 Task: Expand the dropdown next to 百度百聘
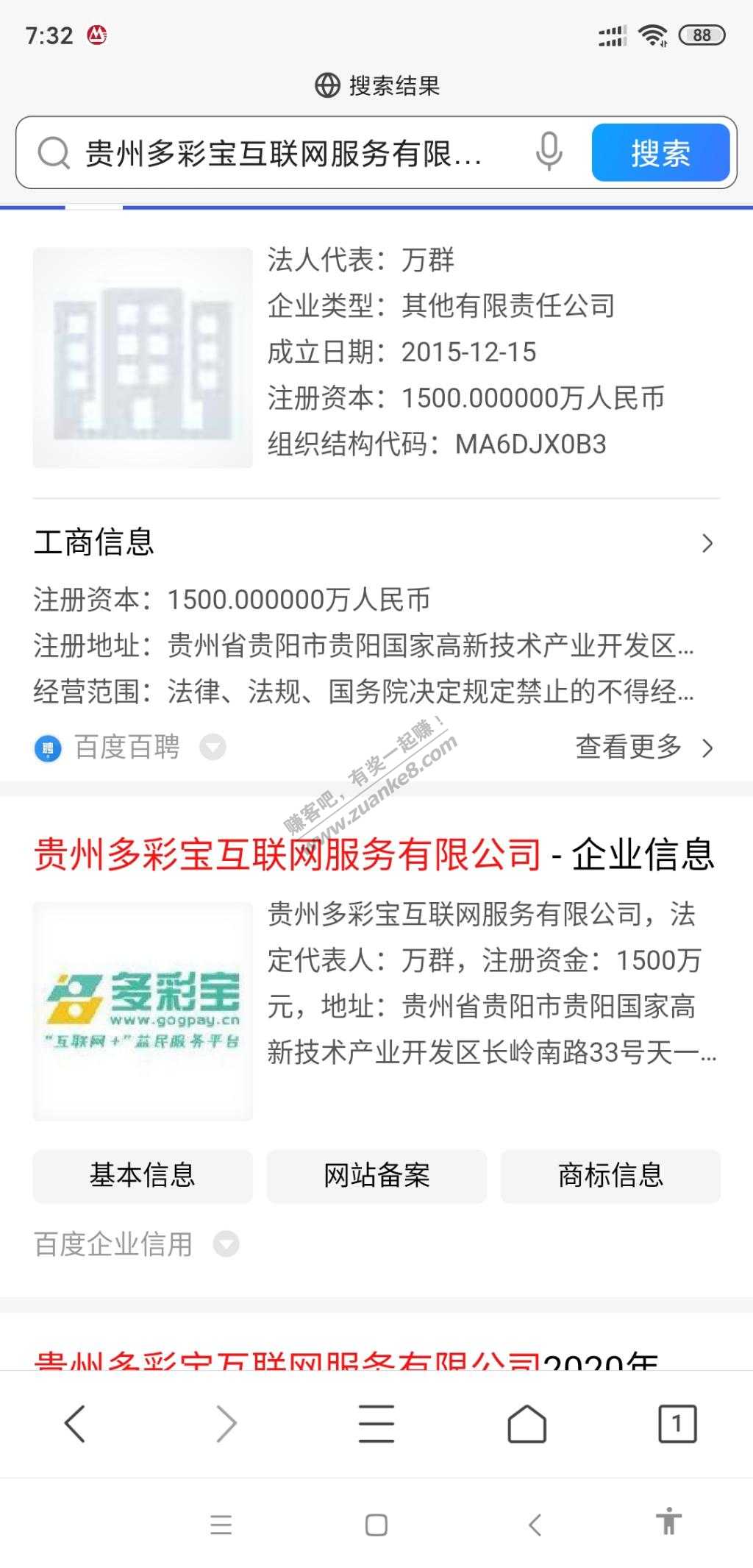coord(213,748)
